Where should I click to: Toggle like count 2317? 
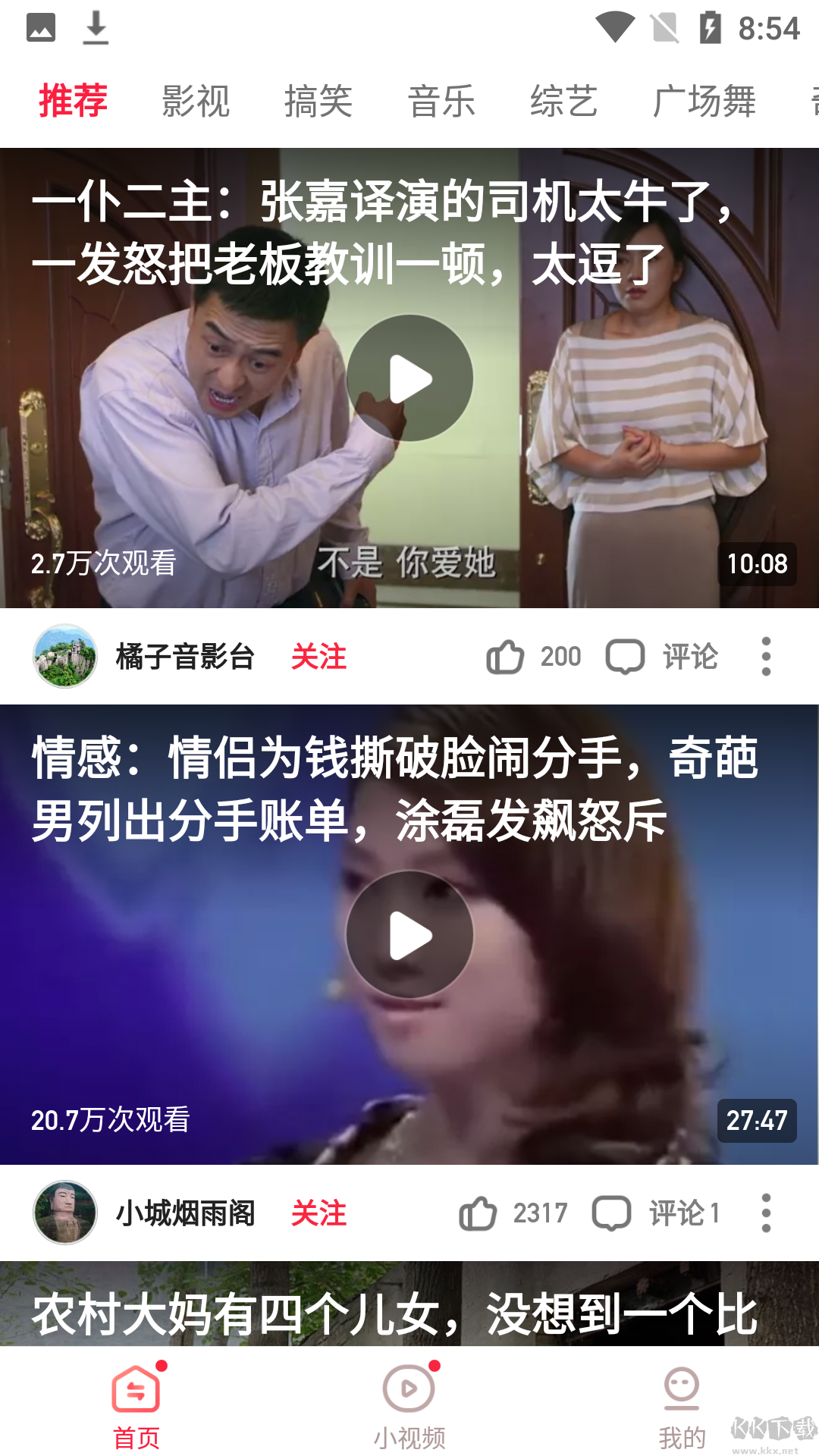tap(540, 1212)
